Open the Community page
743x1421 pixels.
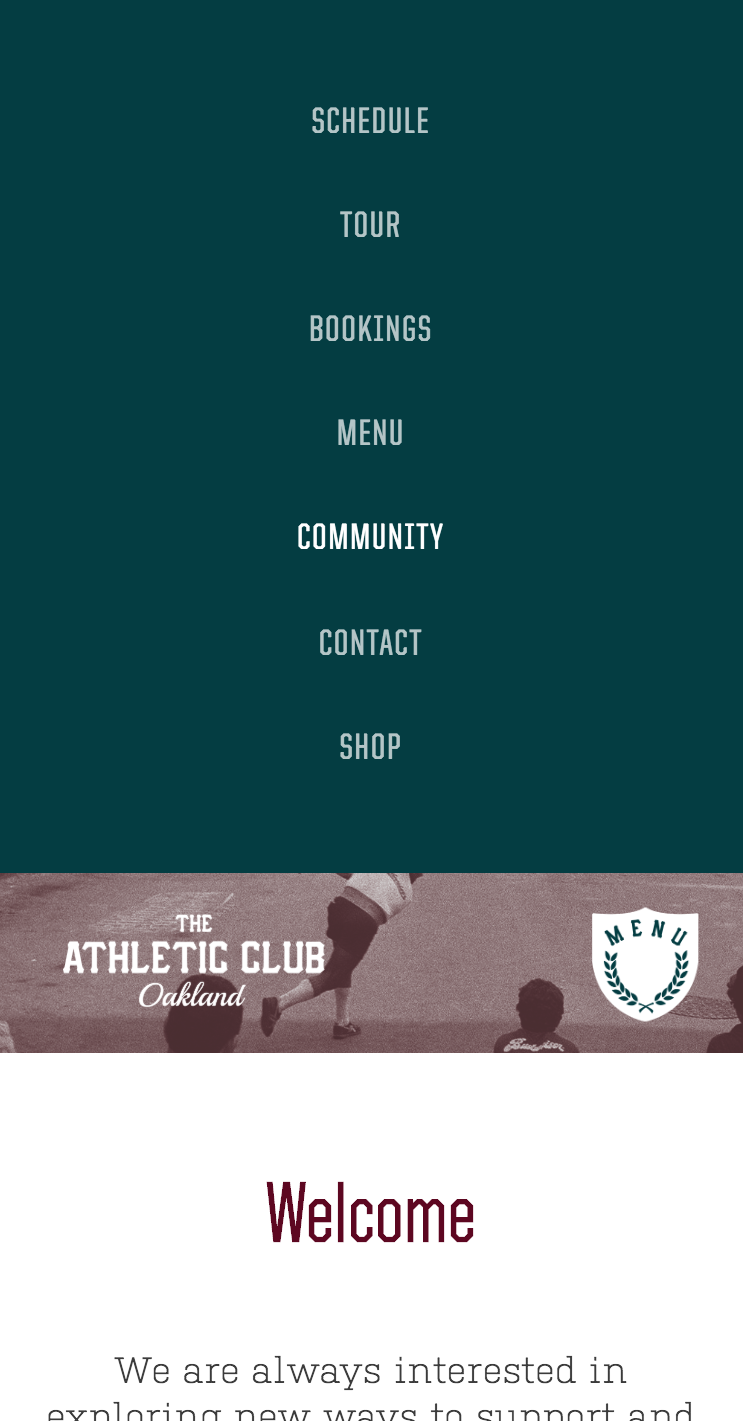pyautogui.click(x=370, y=537)
